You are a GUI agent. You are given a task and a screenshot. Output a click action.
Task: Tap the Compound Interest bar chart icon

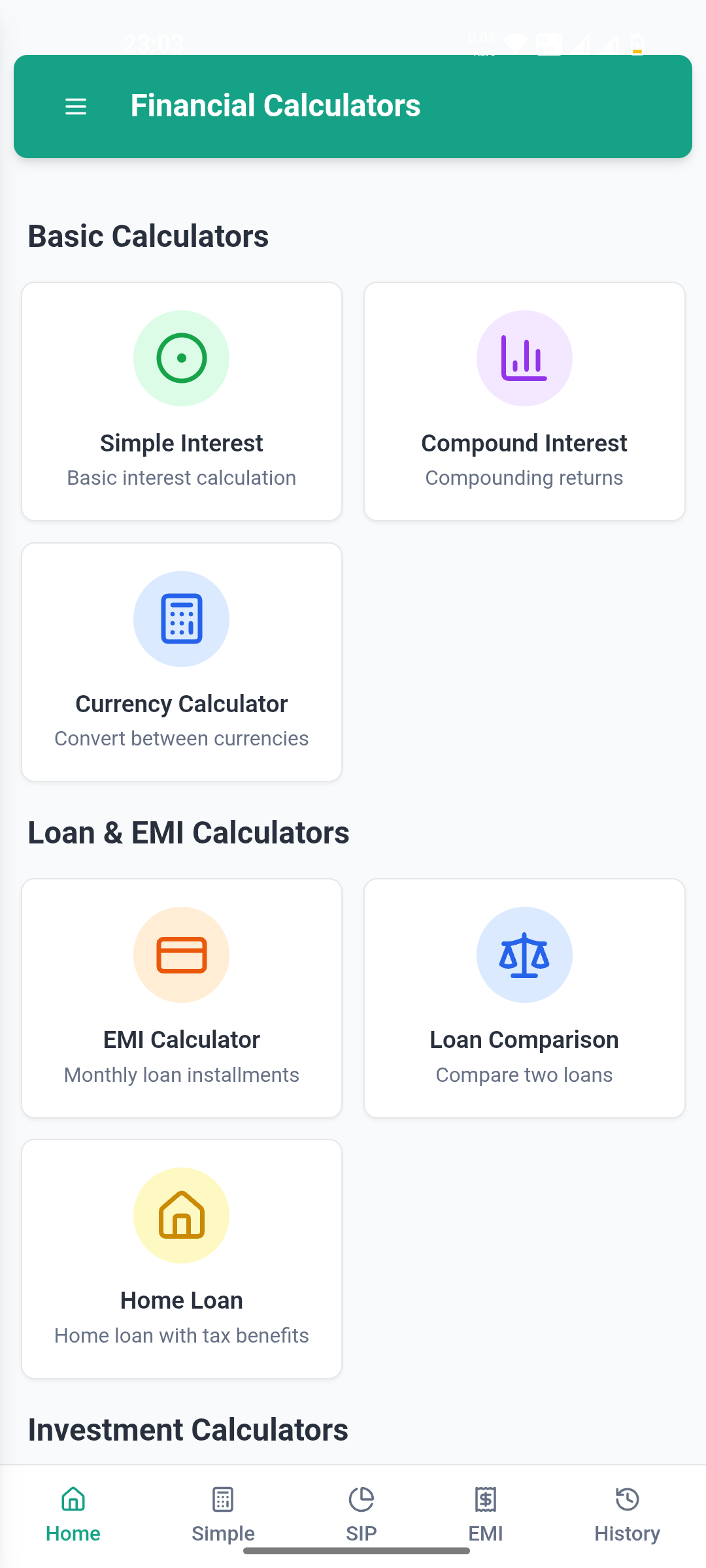coord(524,358)
